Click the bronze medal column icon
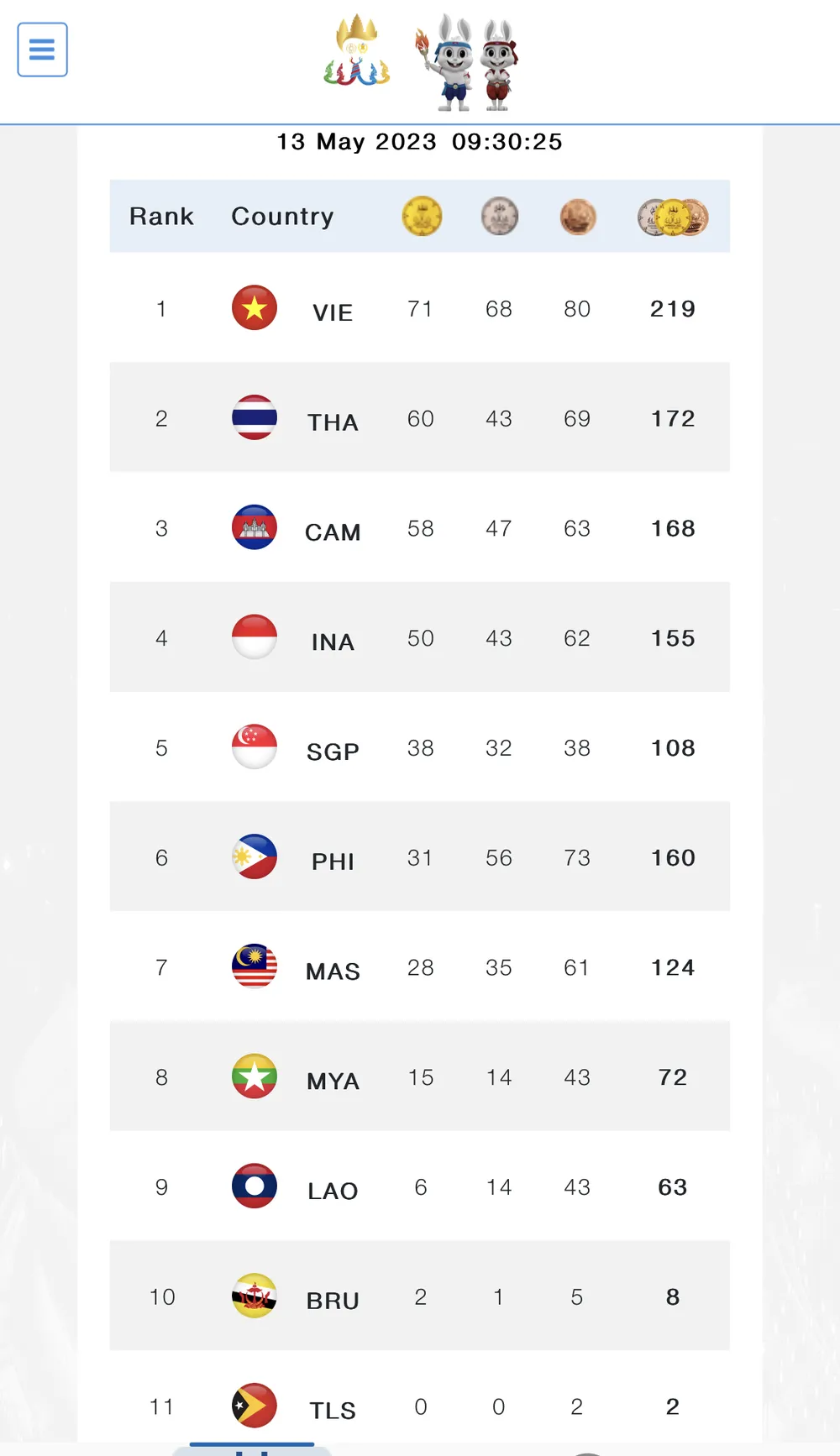 [577, 216]
